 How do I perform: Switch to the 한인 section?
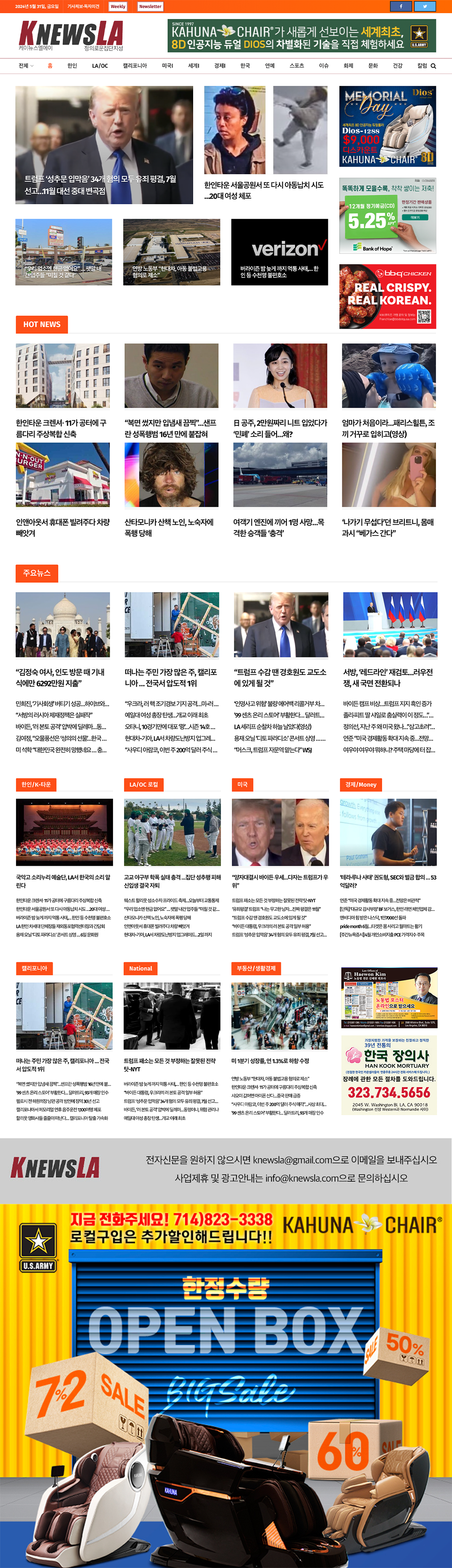tap(72, 66)
